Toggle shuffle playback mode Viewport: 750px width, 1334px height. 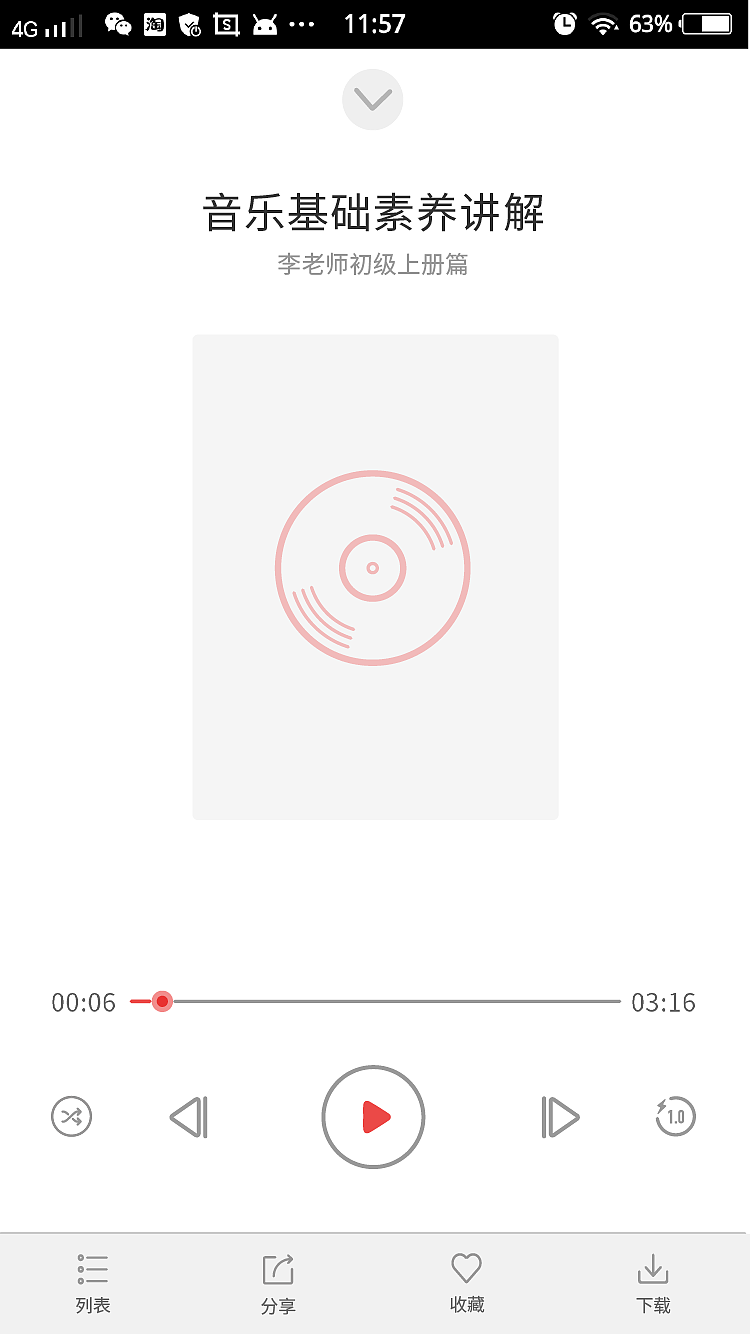click(72, 1117)
